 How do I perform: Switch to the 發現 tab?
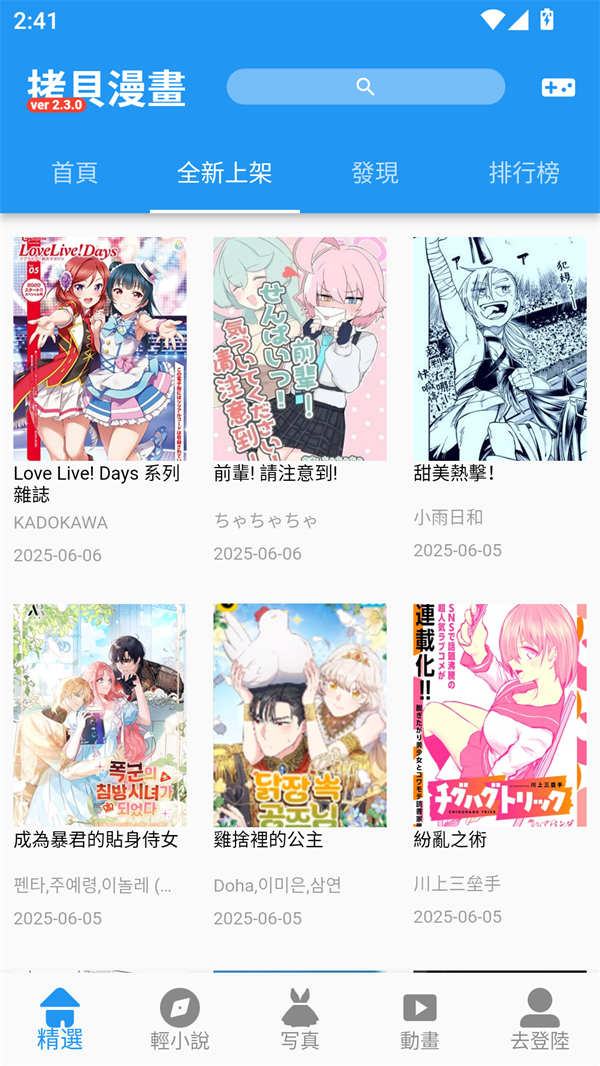coord(375,173)
